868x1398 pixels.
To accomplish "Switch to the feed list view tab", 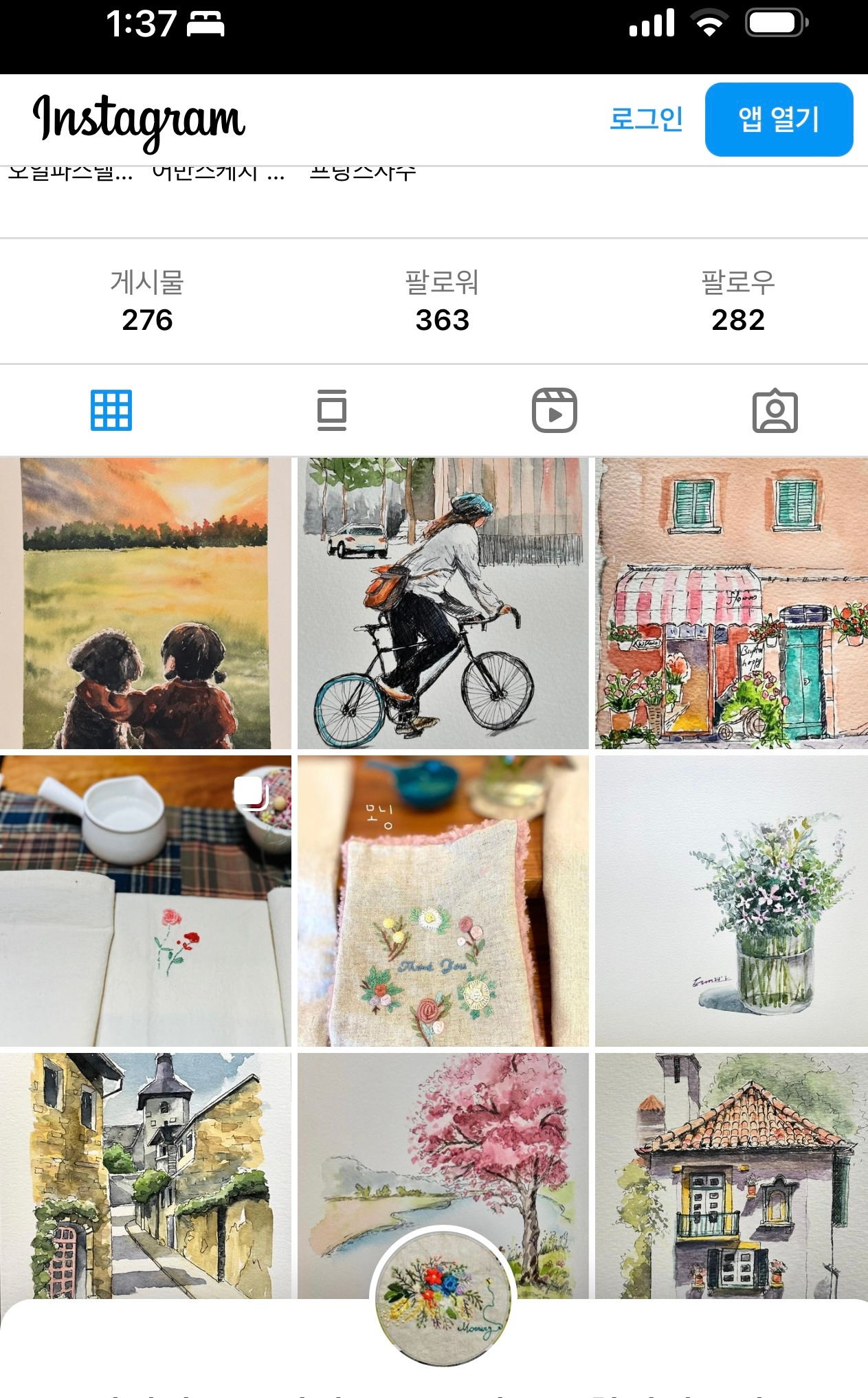I will point(332,410).
